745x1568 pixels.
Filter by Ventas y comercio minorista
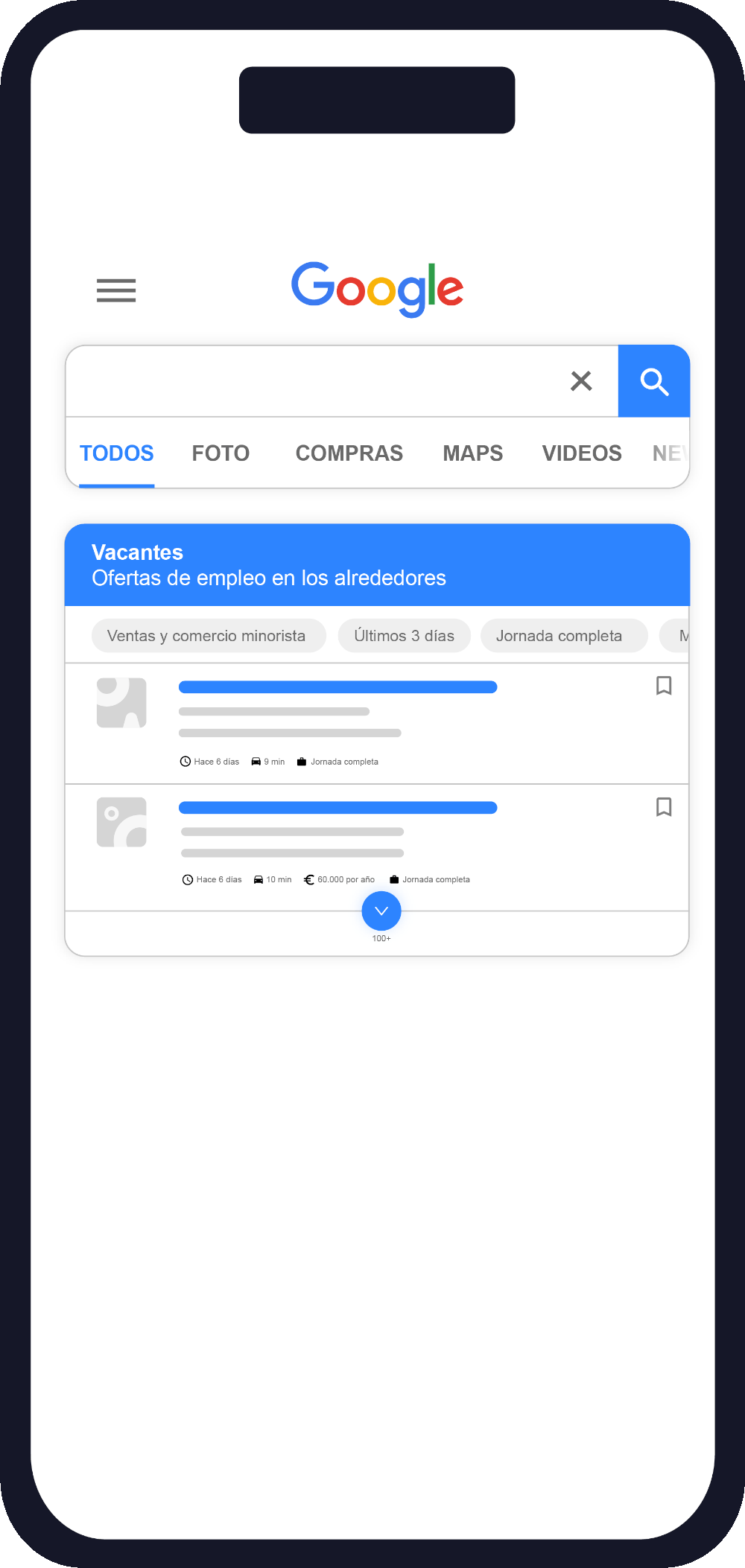207,636
